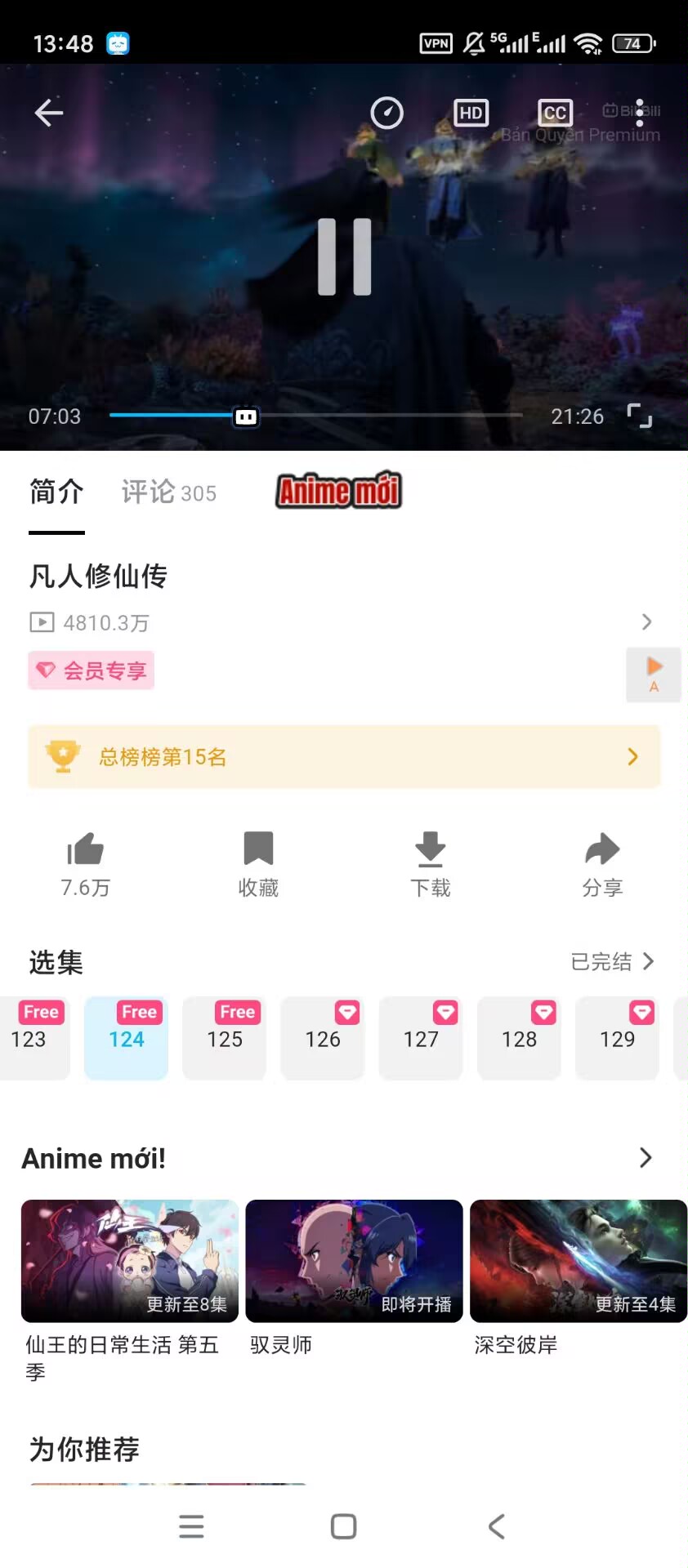The width and height of the screenshot is (688, 1568).
Task: Open the 简介 introduction tab
Action: pos(56,493)
